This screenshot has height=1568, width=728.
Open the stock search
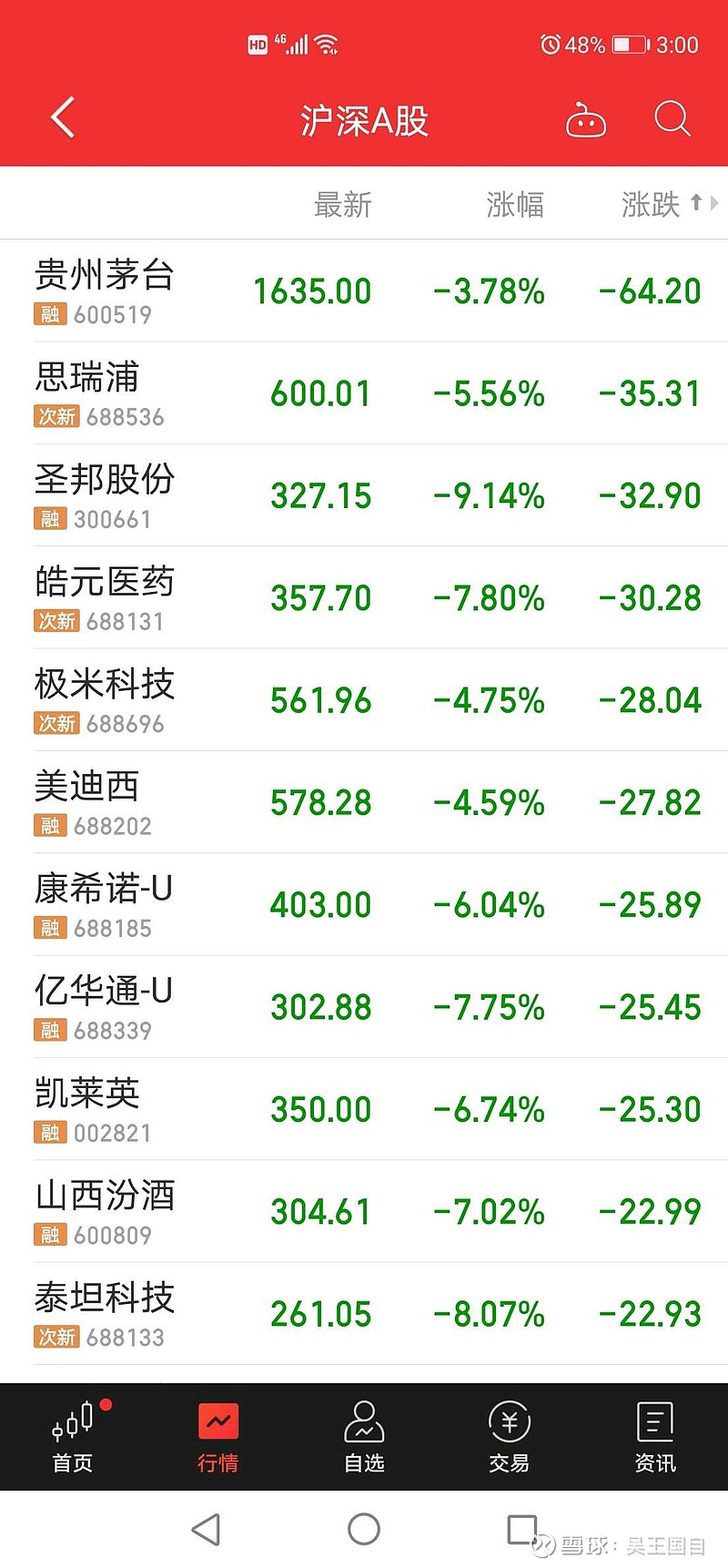tap(672, 118)
